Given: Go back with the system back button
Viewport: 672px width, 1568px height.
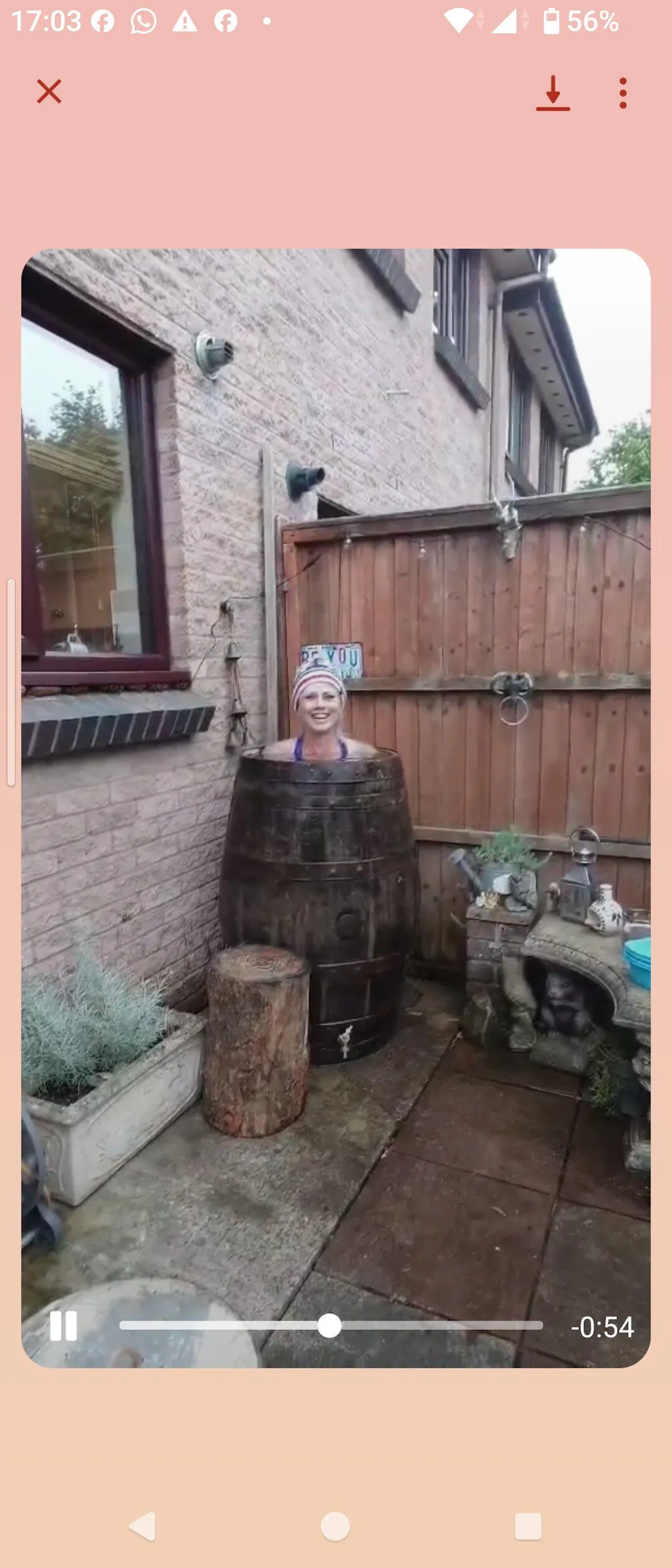Looking at the screenshot, I should [x=143, y=1526].
